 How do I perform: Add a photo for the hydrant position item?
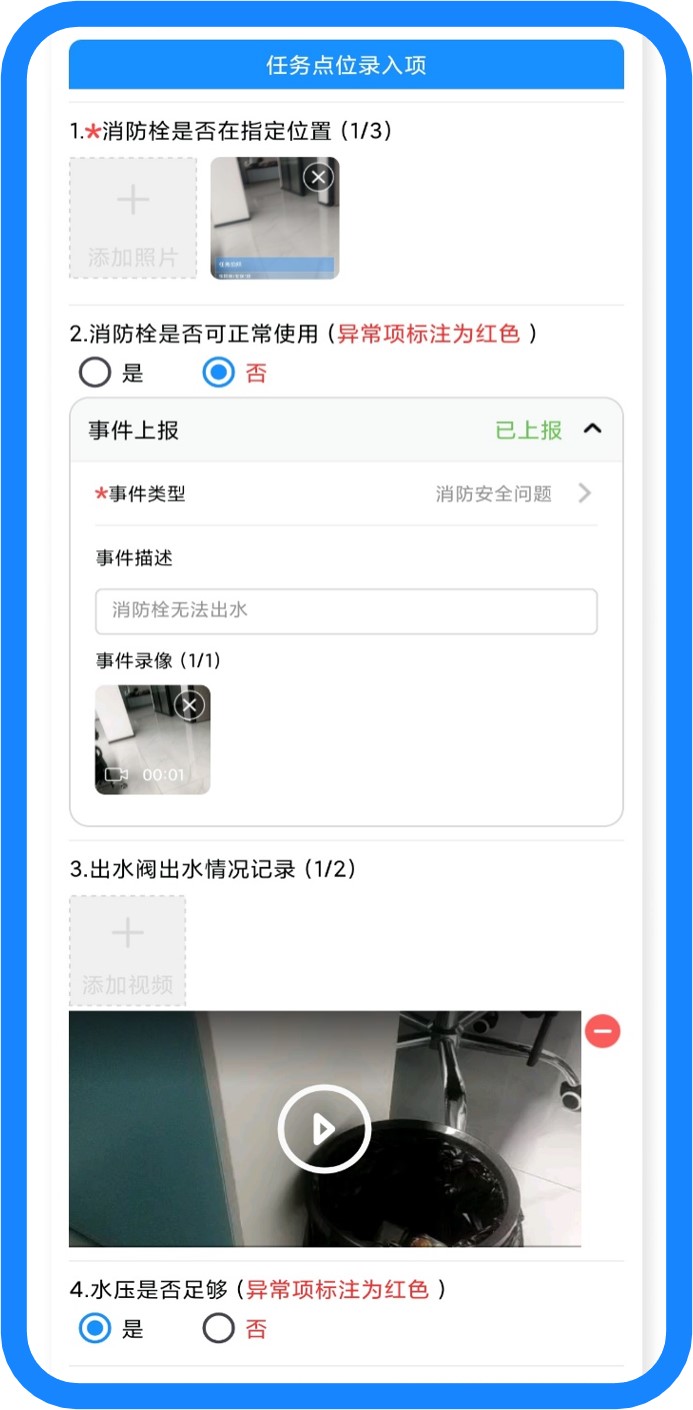pyautogui.click(x=133, y=218)
